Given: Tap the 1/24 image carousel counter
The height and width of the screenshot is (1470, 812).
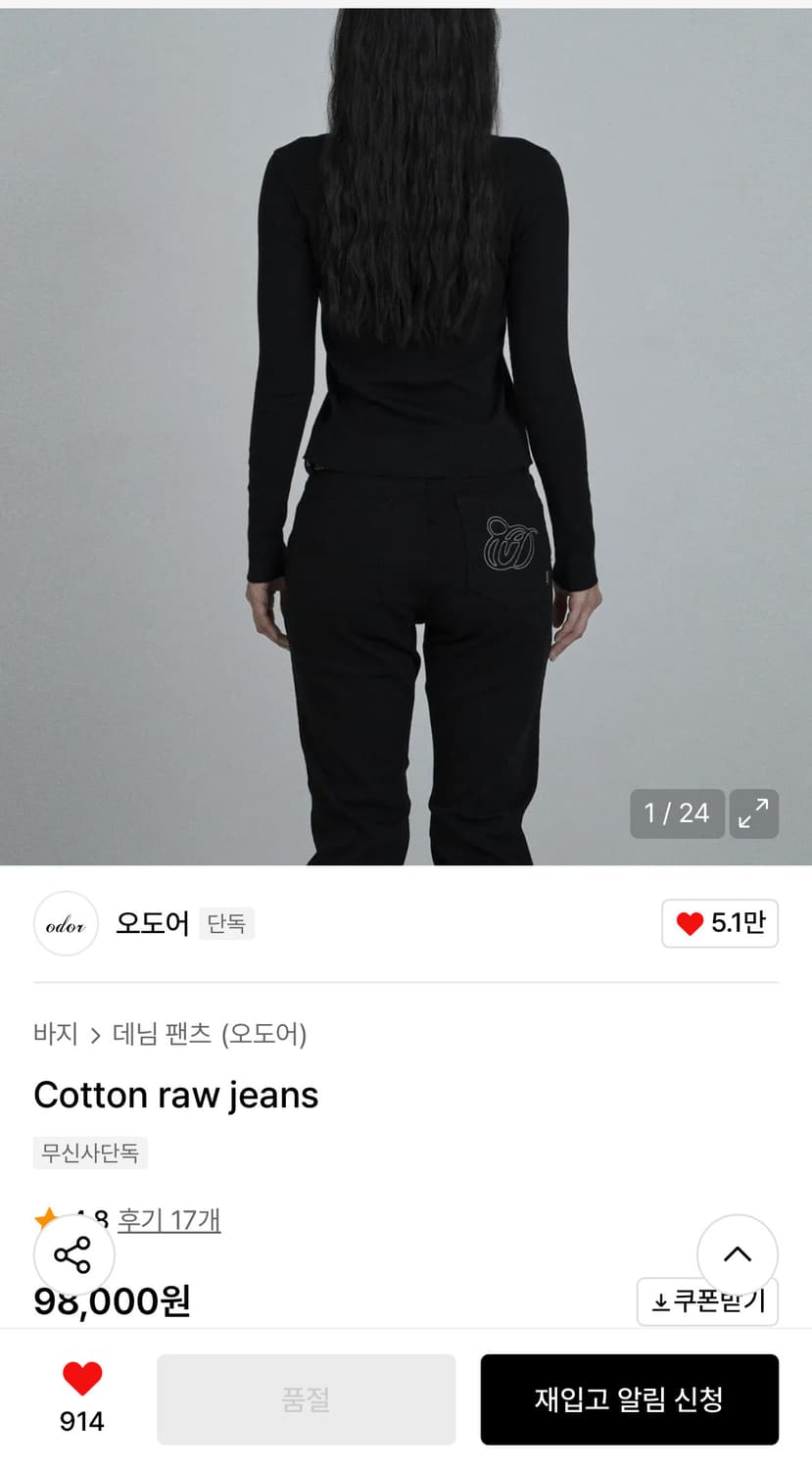Looking at the screenshot, I should [677, 813].
